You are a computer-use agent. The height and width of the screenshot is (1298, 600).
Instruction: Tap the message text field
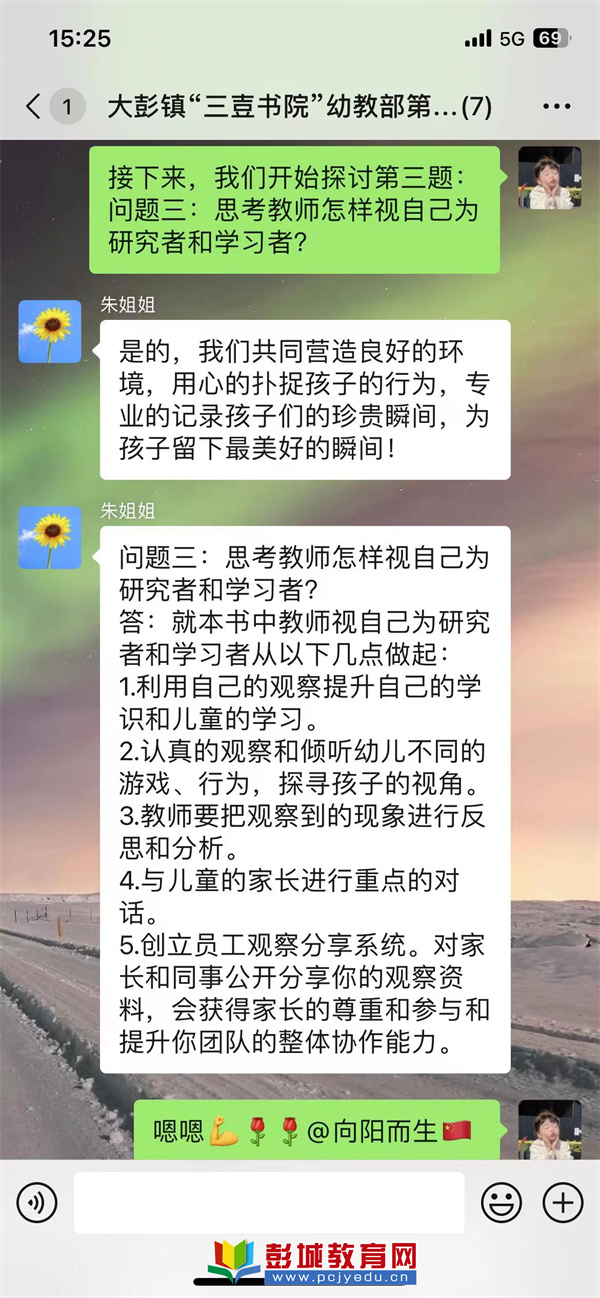(268, 1203)
